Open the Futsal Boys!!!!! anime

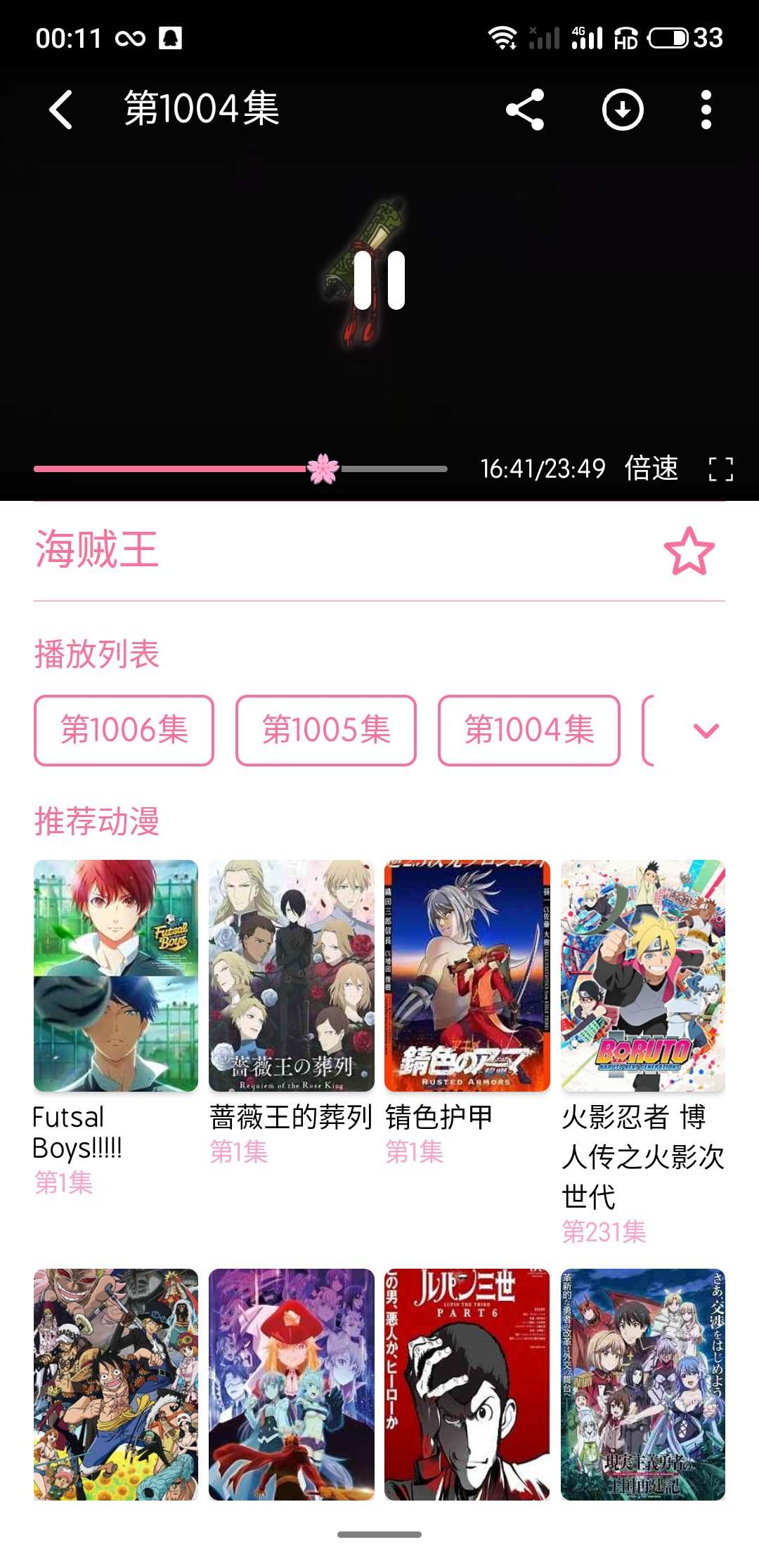[x=116, y=975]
